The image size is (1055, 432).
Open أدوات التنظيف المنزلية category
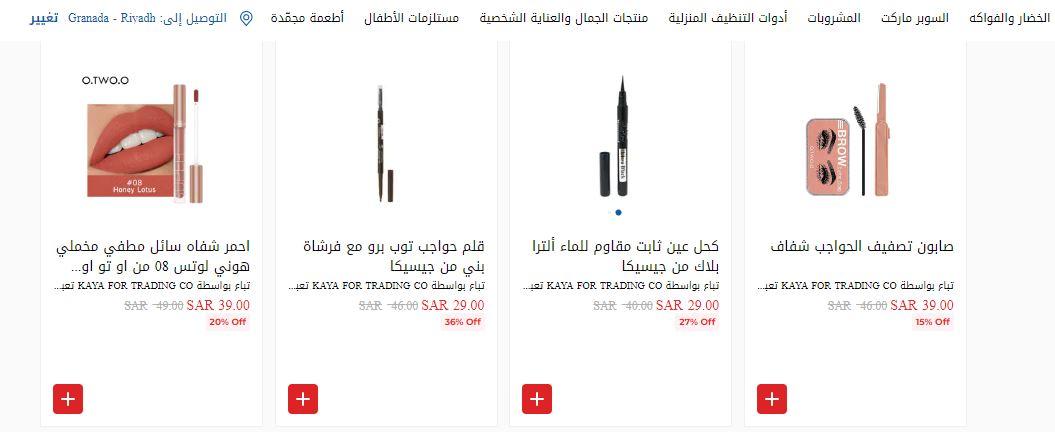pyautogui.click(x=728, y=18)
